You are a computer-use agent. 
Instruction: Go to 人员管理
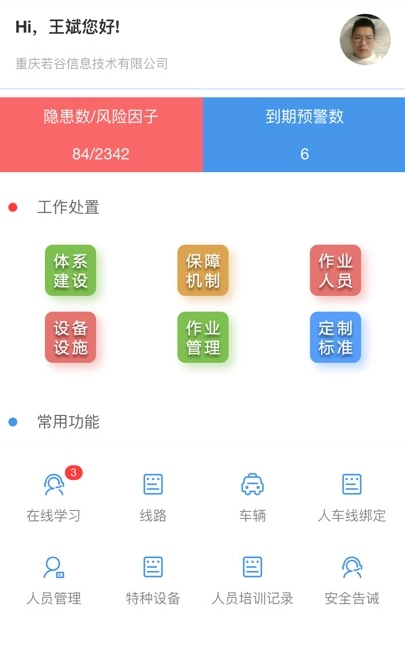[54, 581]
